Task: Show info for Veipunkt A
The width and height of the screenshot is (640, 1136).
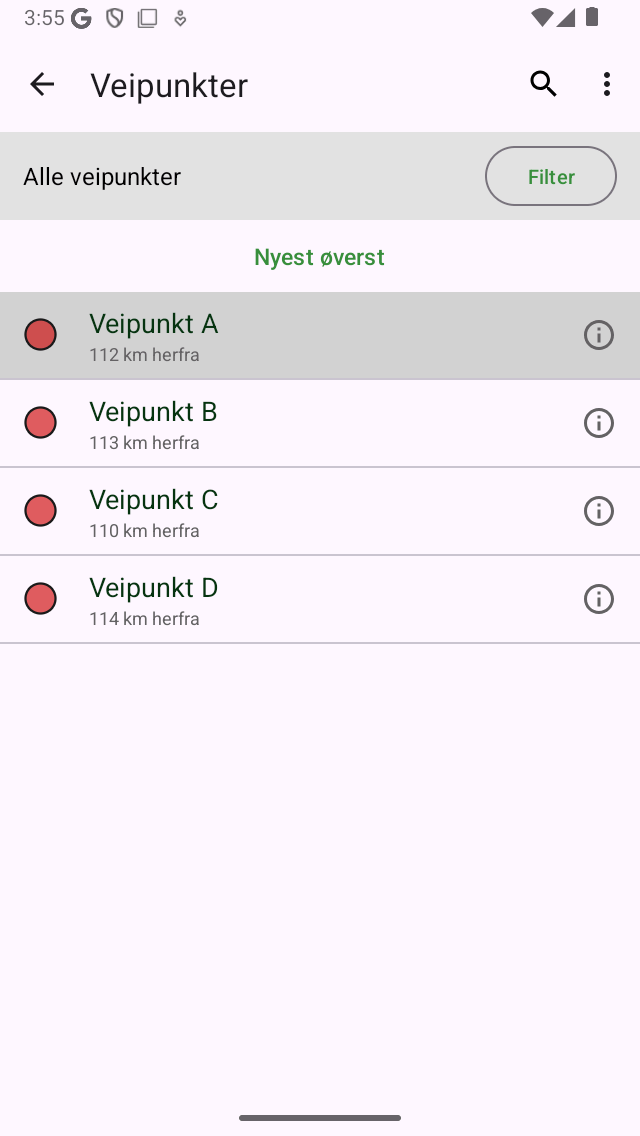Action: pos(598,335)
